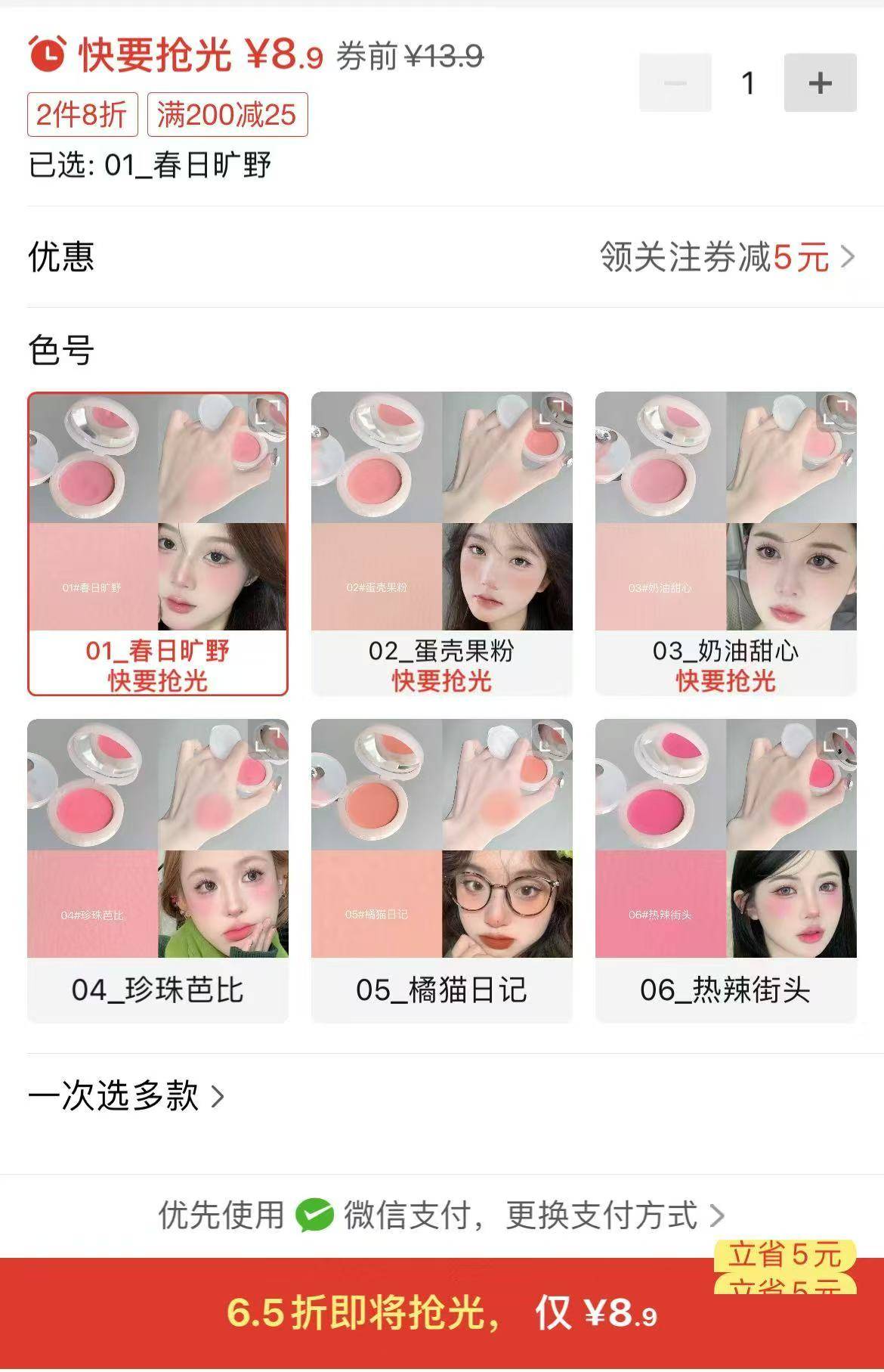Enlarge the 02_蛋壳果粉 shade image
The image size is (884, 1372).
554,411
